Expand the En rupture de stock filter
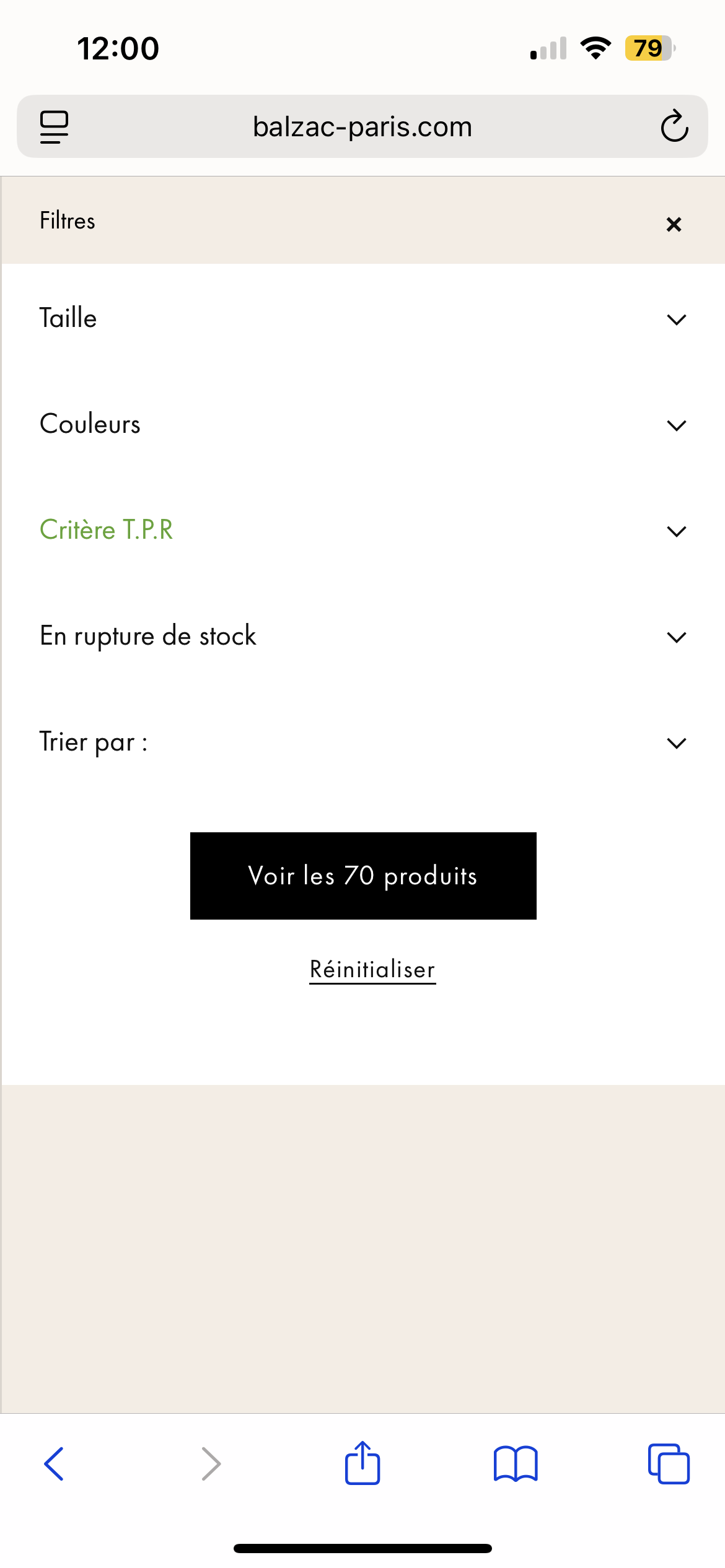 pos(676,637)
